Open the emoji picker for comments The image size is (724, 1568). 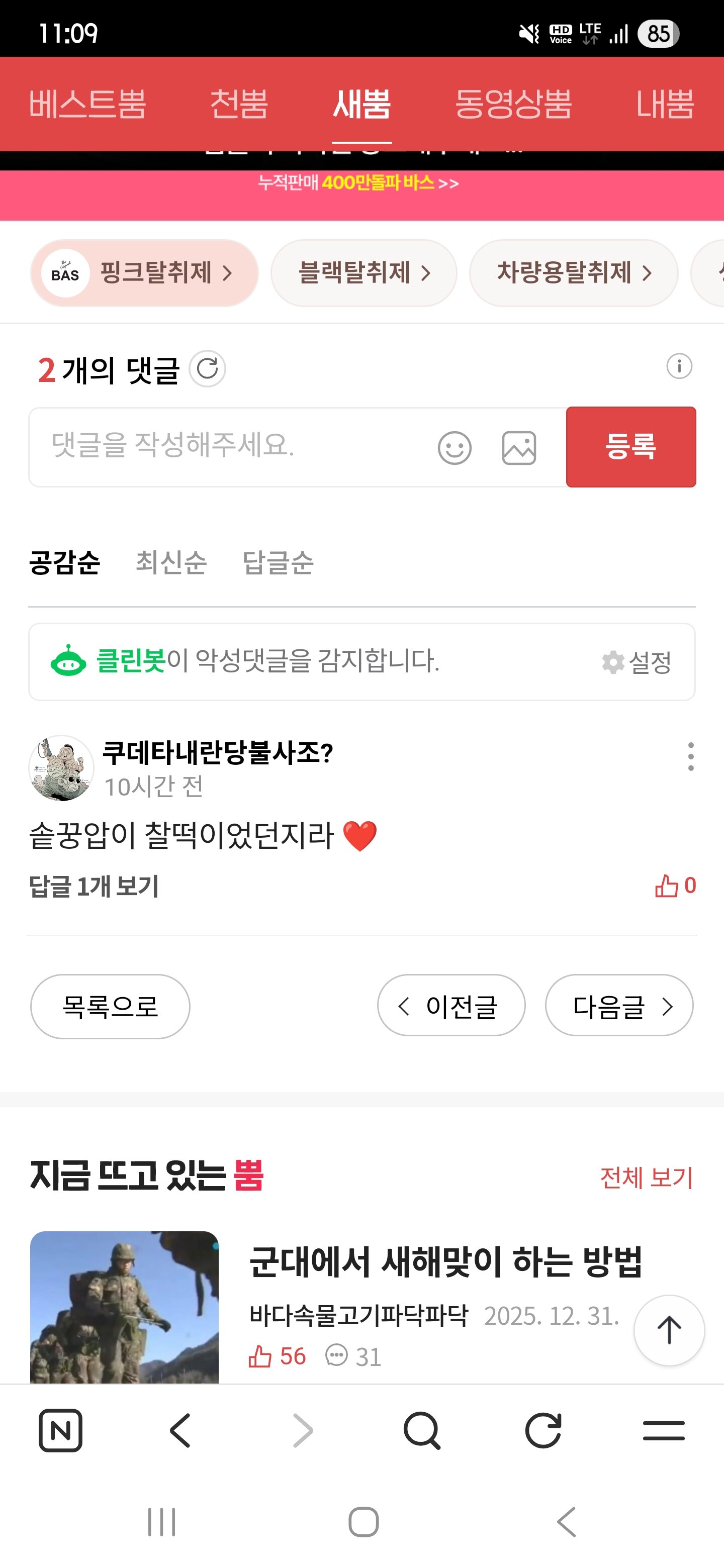454,448
